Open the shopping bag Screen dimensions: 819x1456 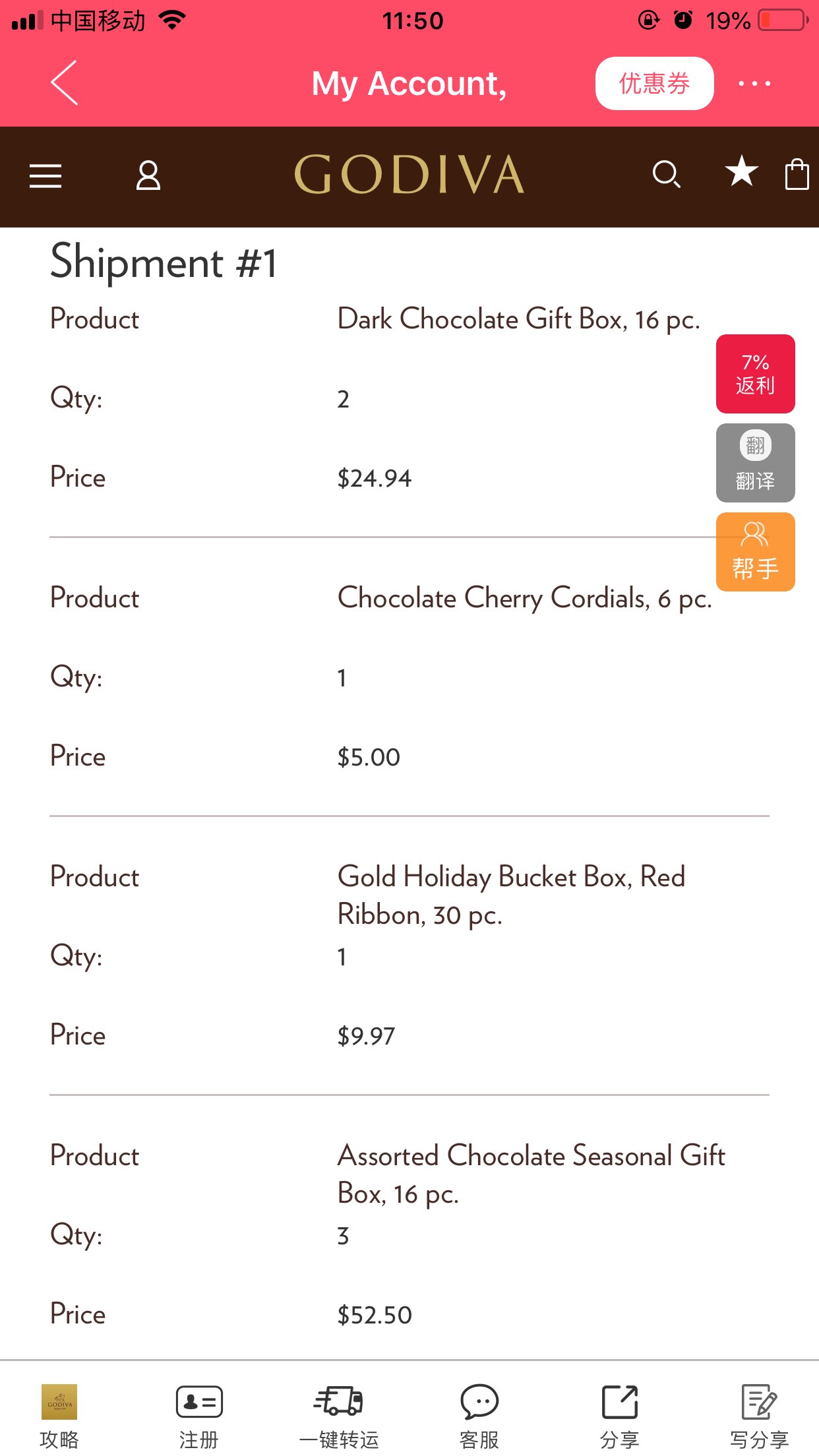click(797, 174)
